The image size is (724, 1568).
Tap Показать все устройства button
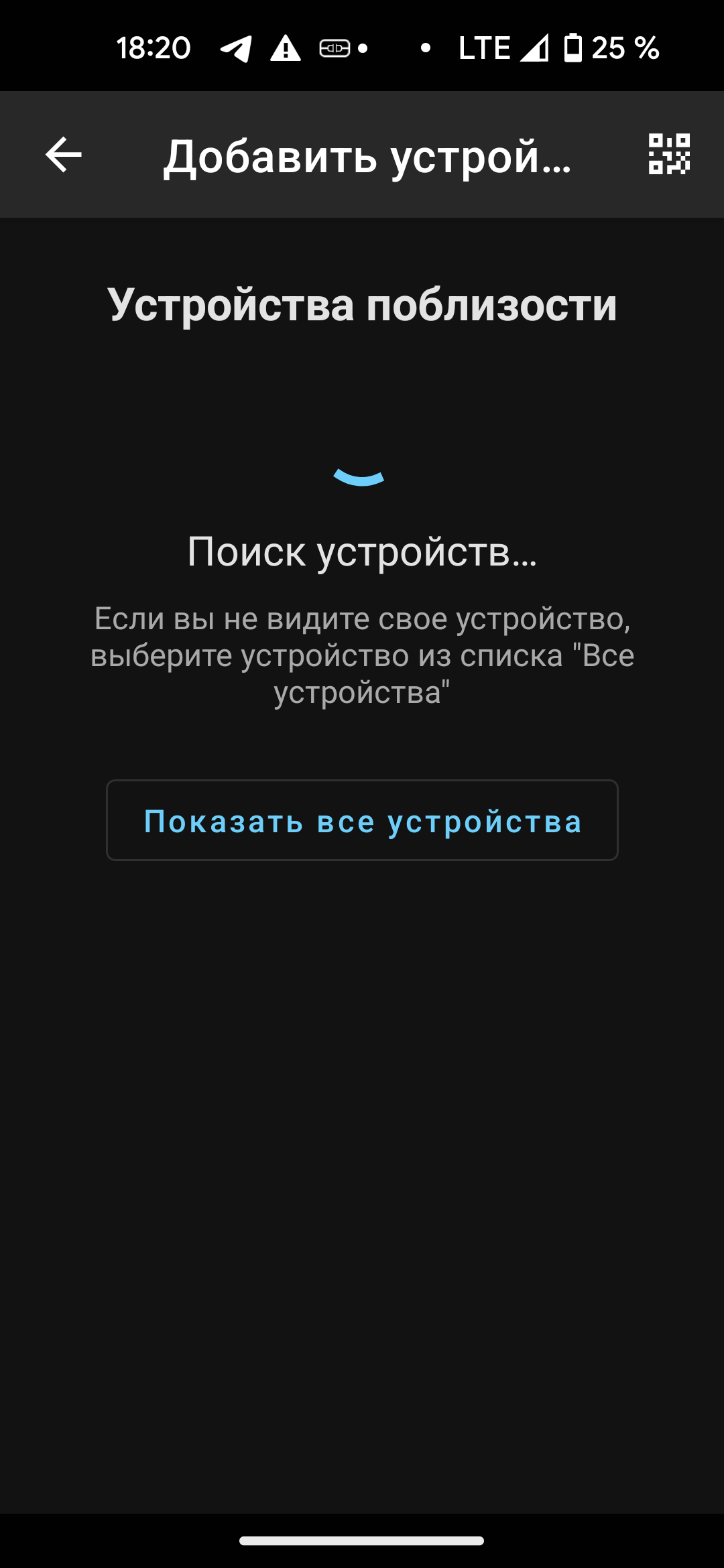(x=362, y=820)
